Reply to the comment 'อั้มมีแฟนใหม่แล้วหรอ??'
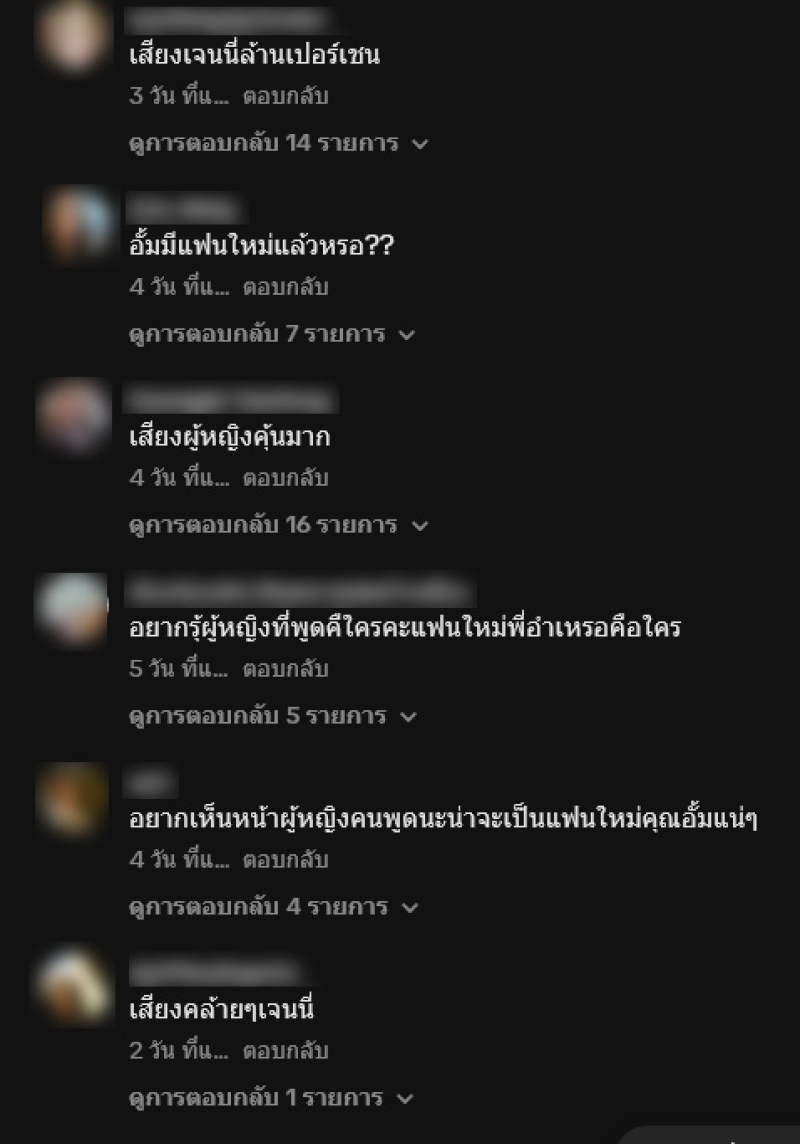800x1144 pixels. coord(285,288)
